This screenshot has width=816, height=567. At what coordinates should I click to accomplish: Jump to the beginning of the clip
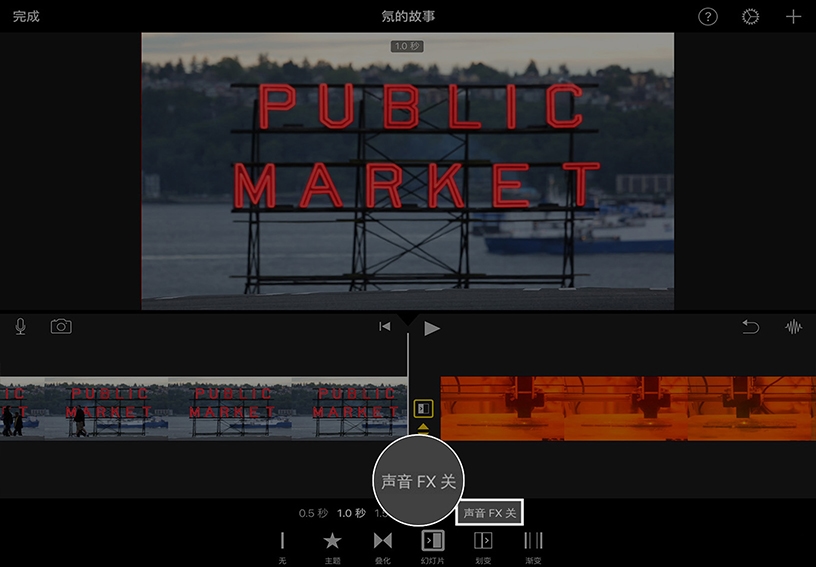coord(385,327)
